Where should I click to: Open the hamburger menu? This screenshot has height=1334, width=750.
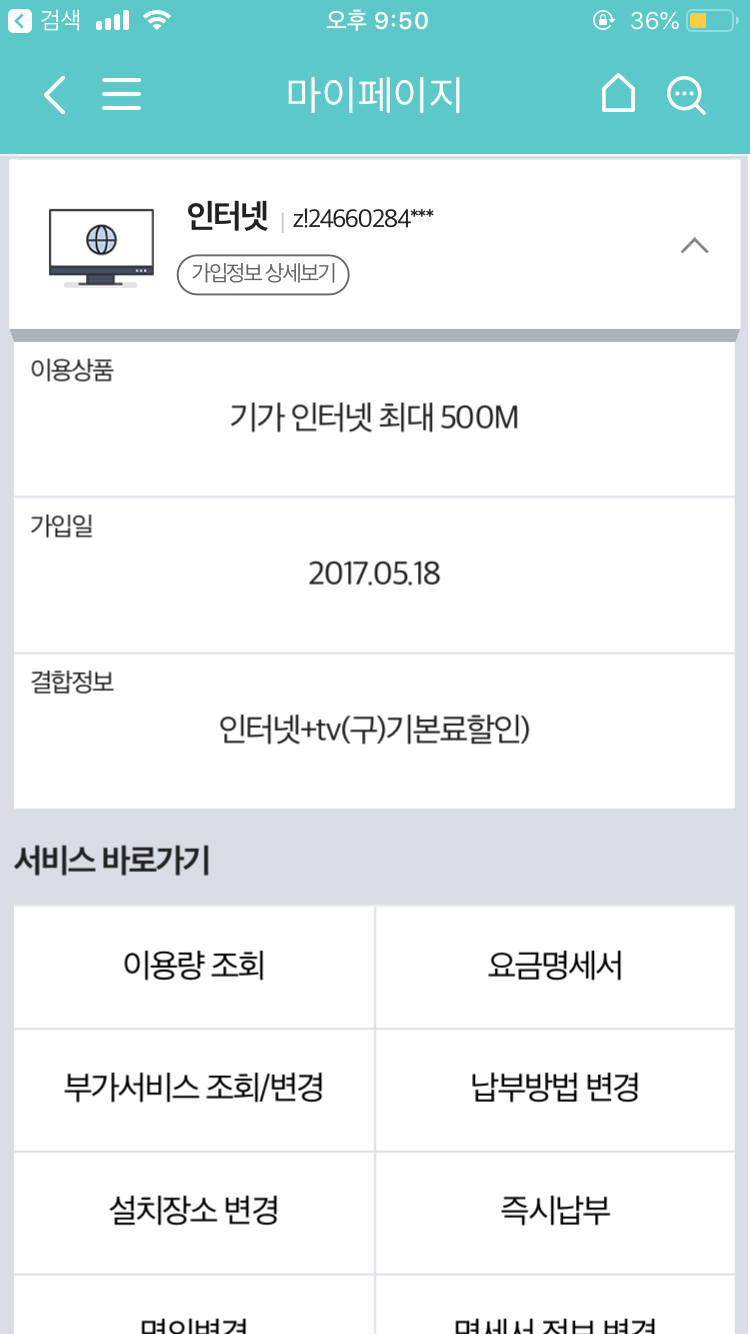pos(122,96)
